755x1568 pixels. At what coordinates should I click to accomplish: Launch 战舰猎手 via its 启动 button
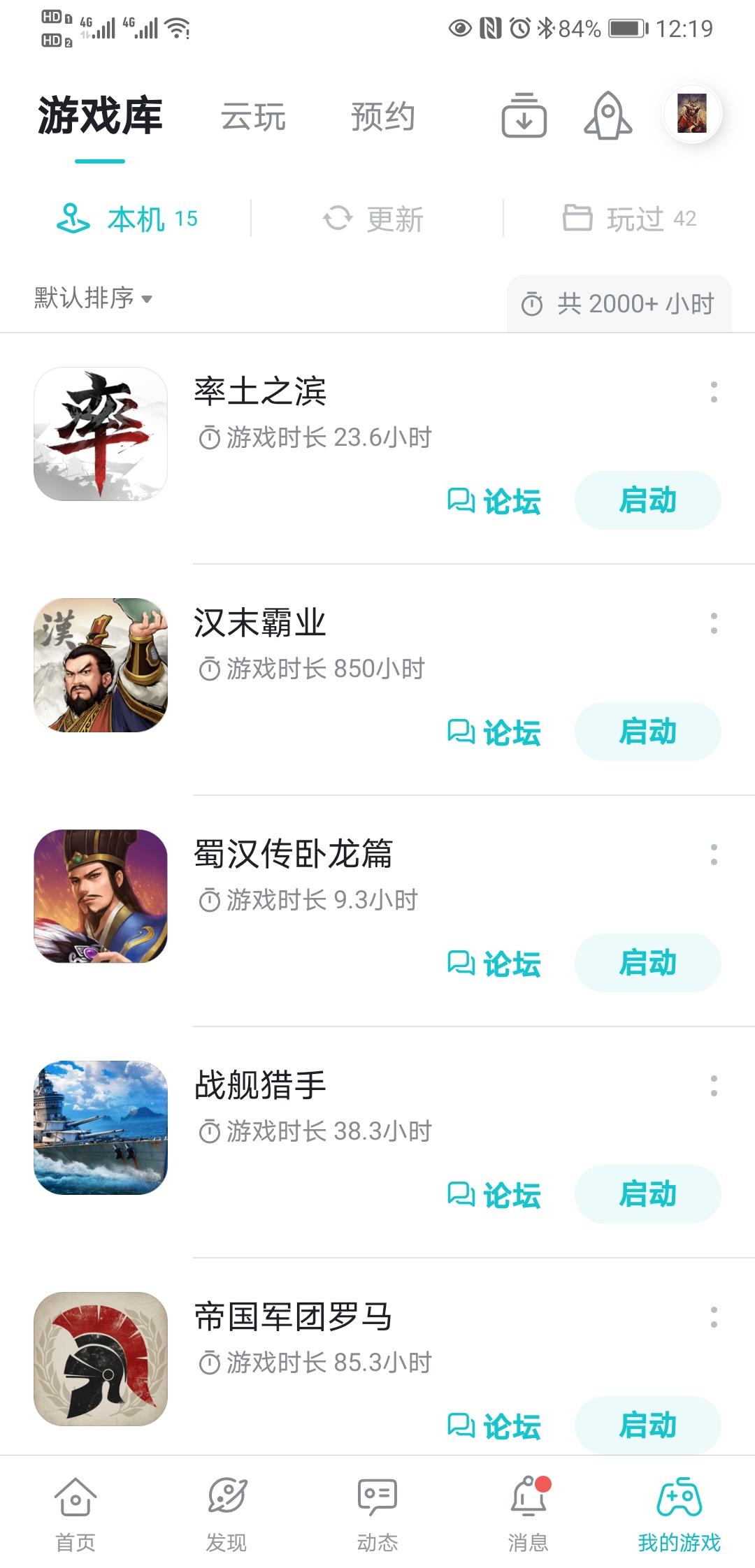(x=647, y=1195)
